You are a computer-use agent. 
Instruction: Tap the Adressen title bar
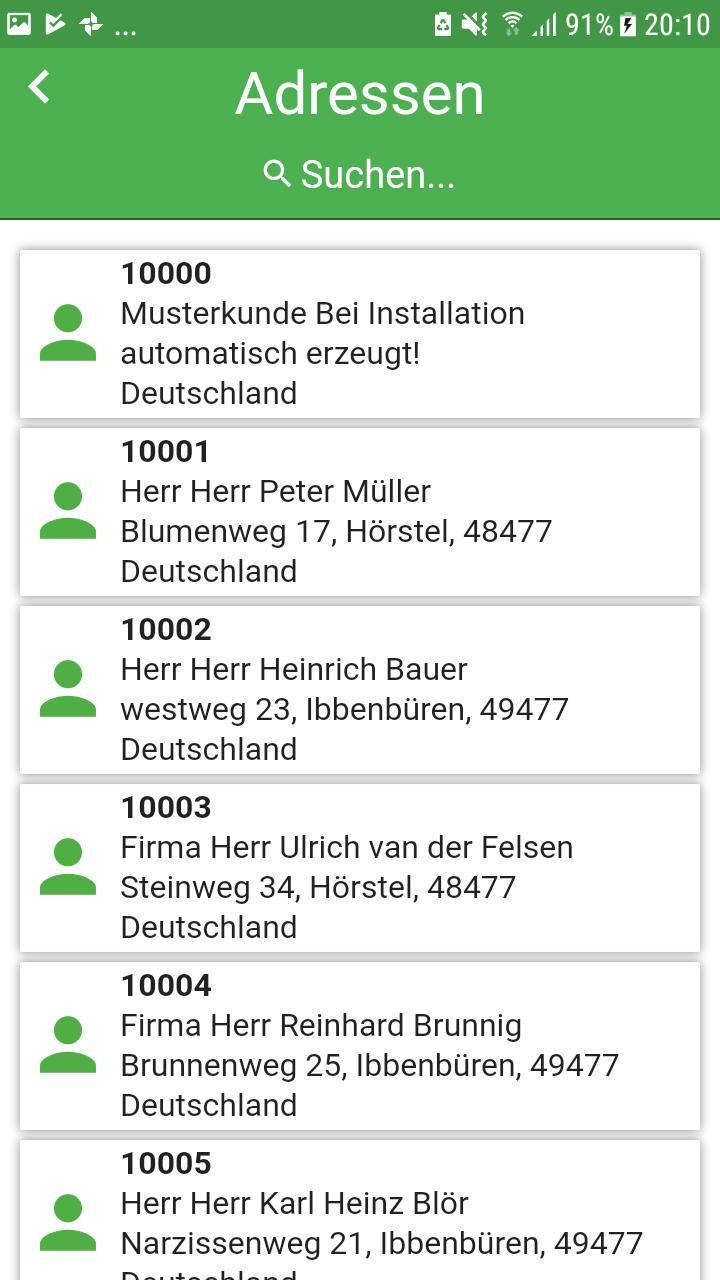(360, 92)
